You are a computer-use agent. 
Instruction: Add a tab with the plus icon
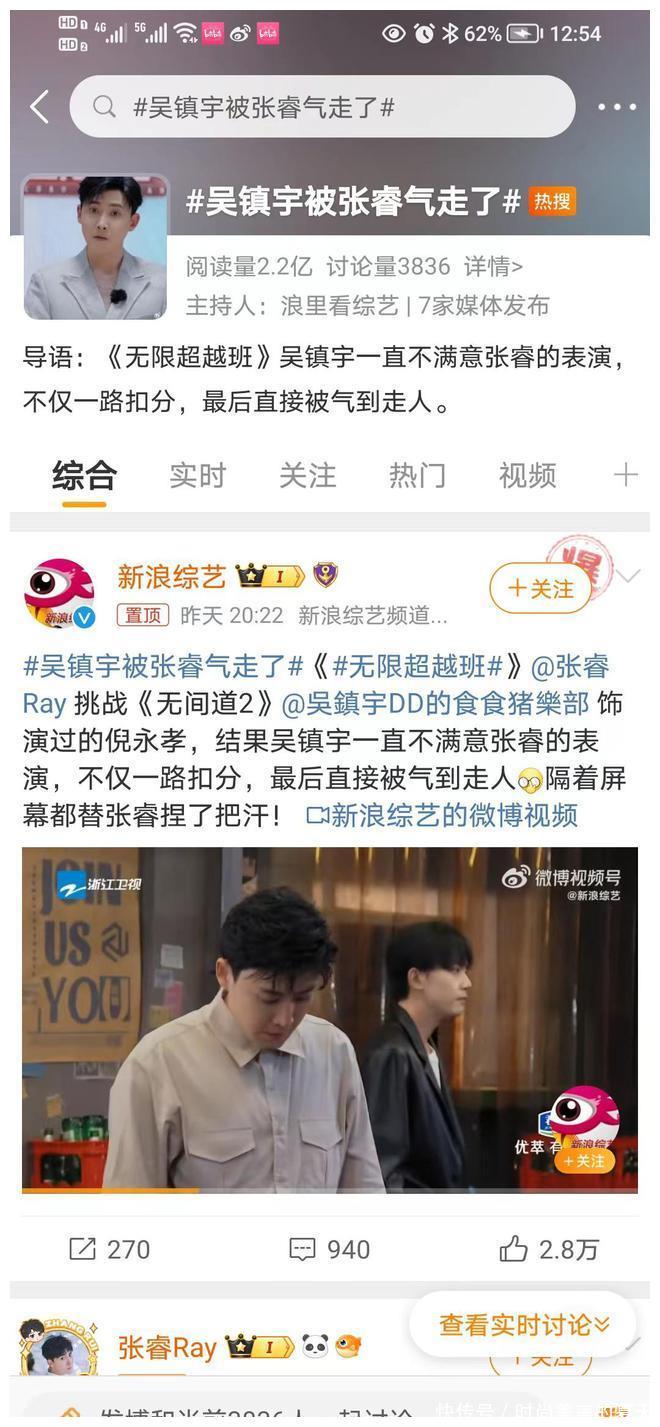pyautogui.click(x=625, y=475)
